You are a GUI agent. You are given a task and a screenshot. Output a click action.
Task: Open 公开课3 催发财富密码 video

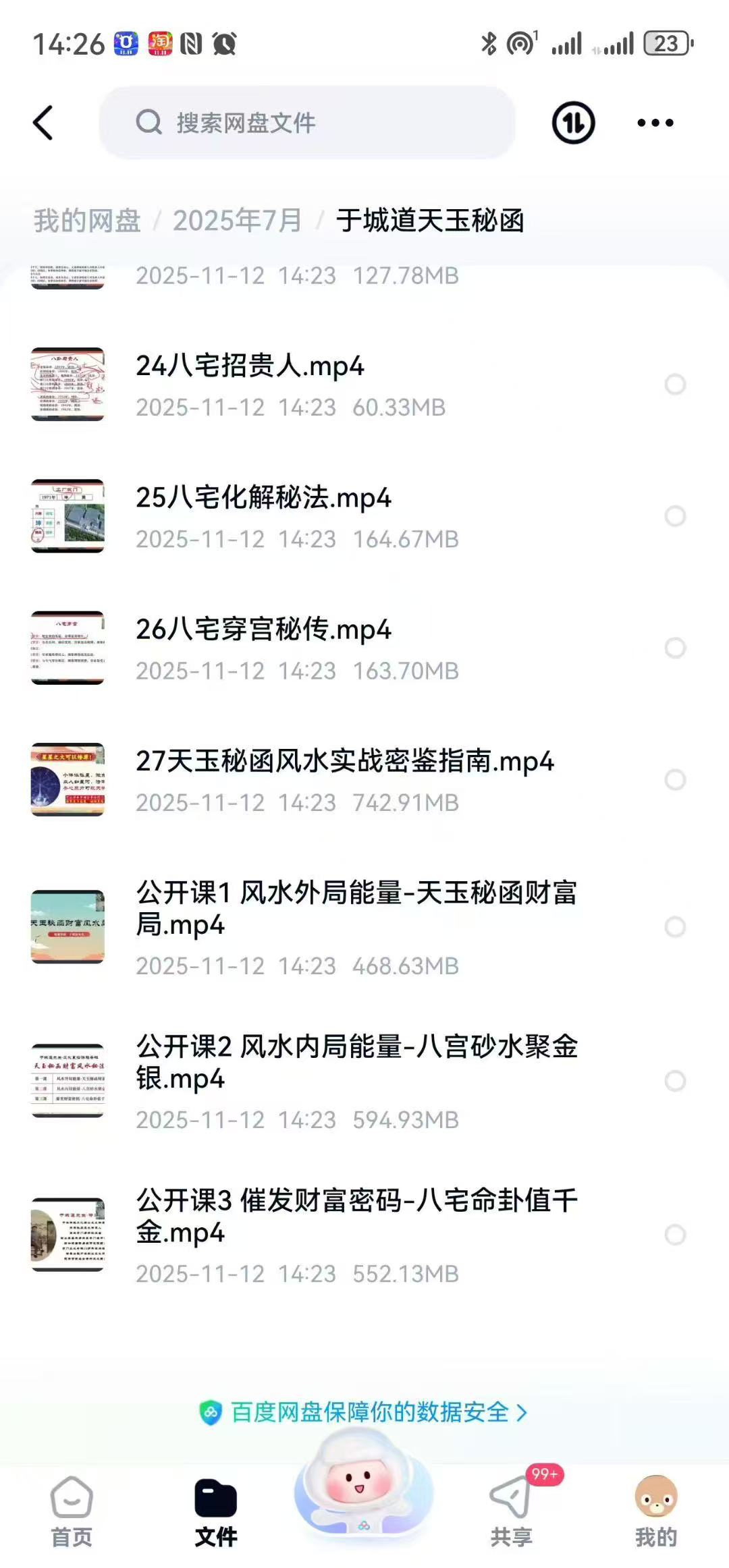click(356, 1216)
